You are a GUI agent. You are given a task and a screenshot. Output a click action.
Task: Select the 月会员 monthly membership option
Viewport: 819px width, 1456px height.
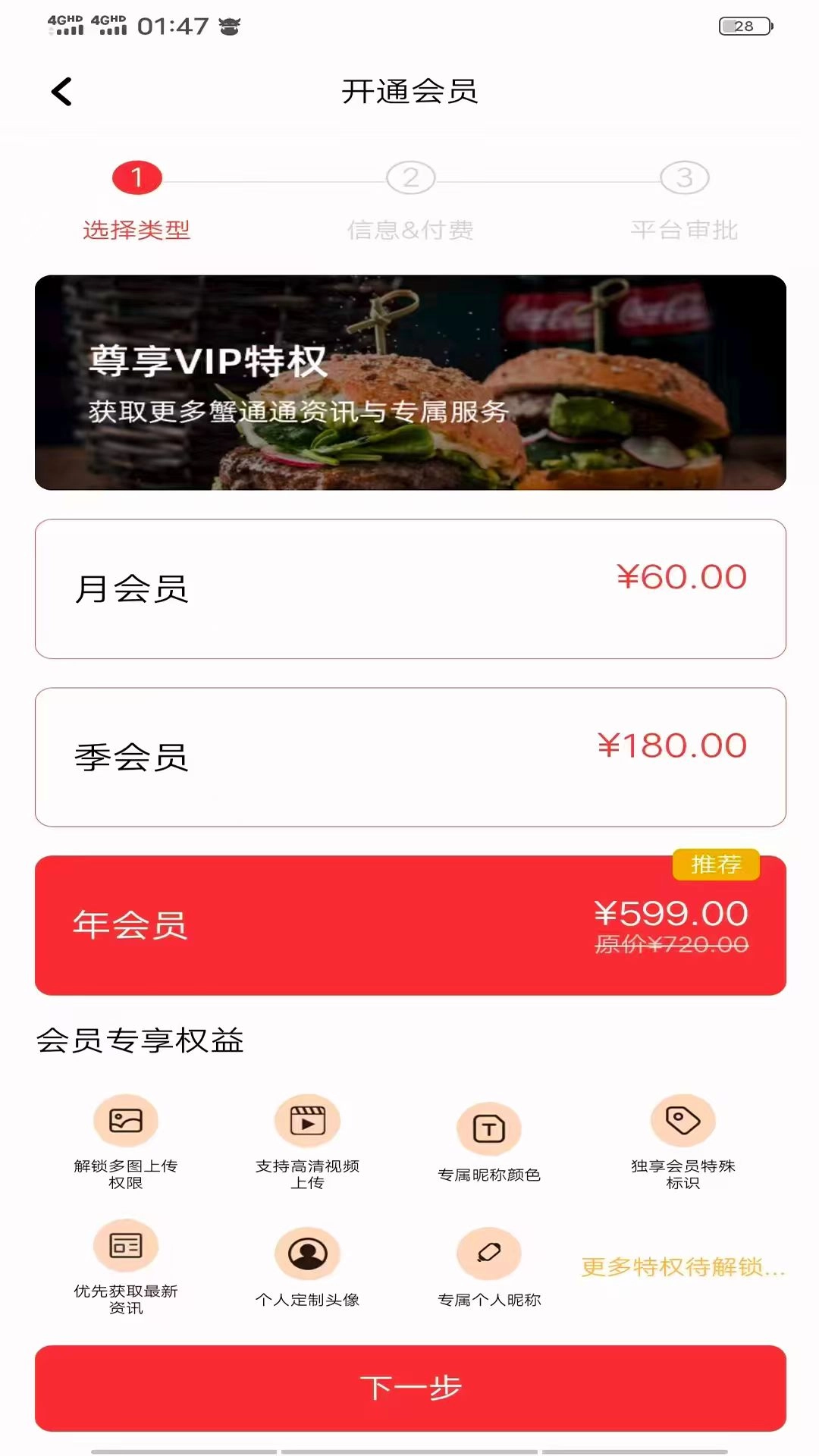pyautogui.click(x=409, y=590)
